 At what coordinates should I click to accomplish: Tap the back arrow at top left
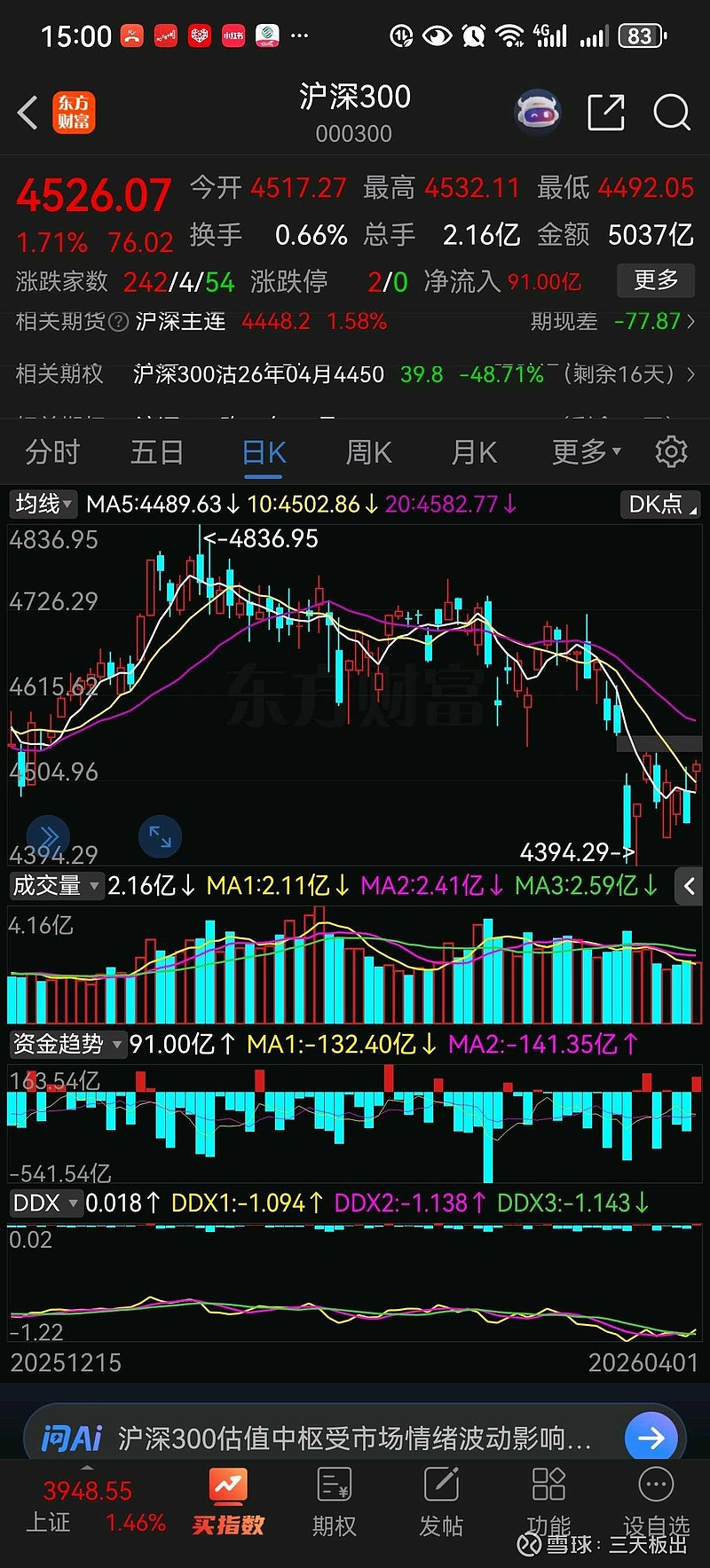[26, 113]
